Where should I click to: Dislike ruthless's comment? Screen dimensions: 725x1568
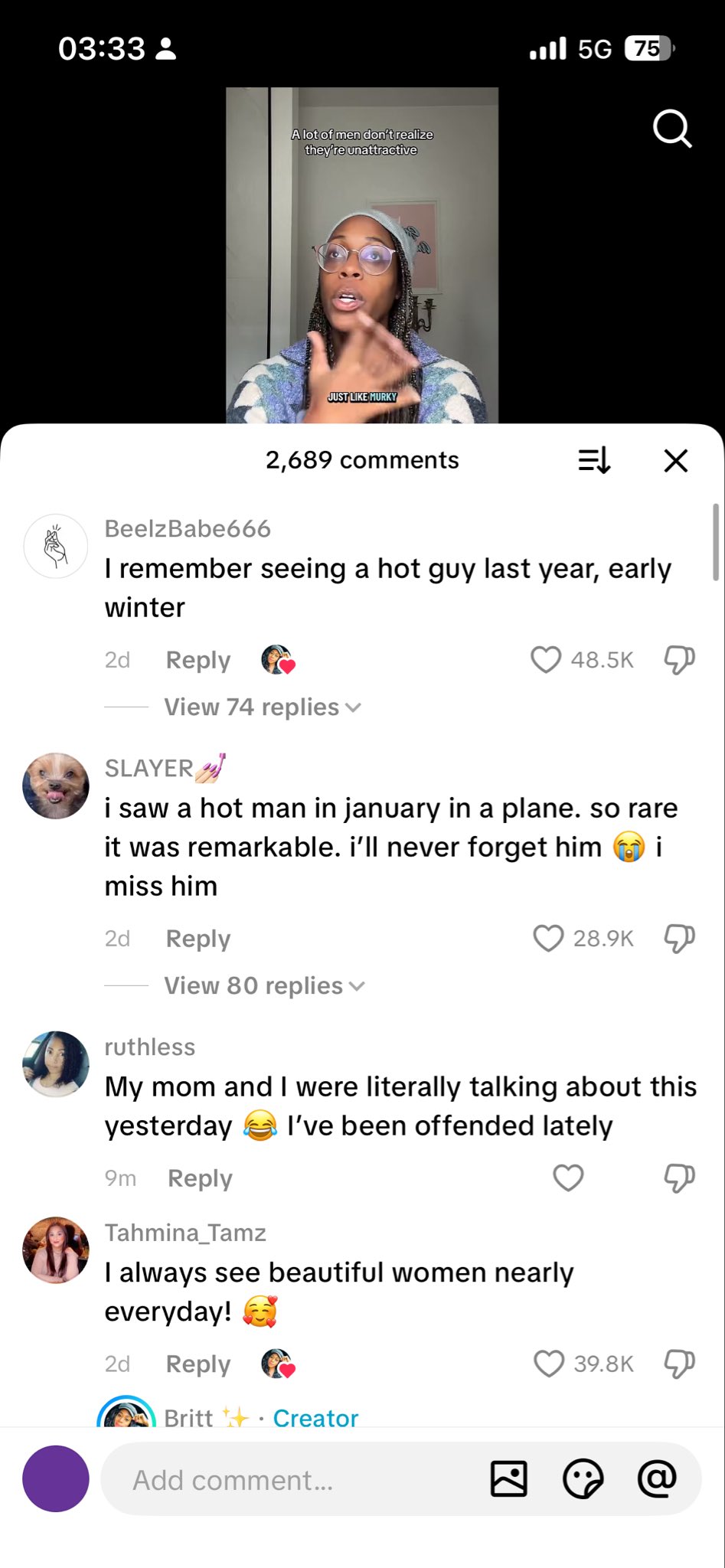point(679,1178)
